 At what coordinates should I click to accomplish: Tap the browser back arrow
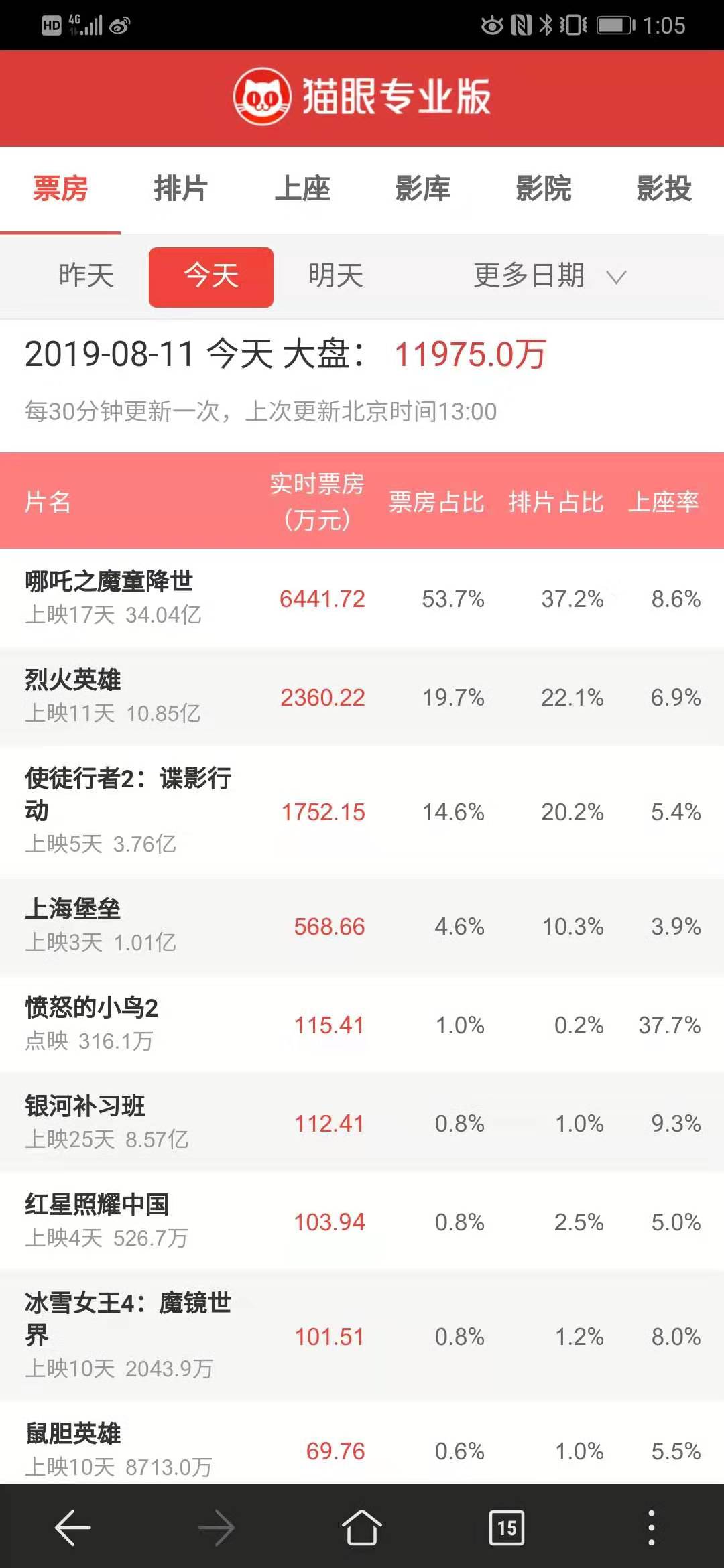click(72, 1528)
